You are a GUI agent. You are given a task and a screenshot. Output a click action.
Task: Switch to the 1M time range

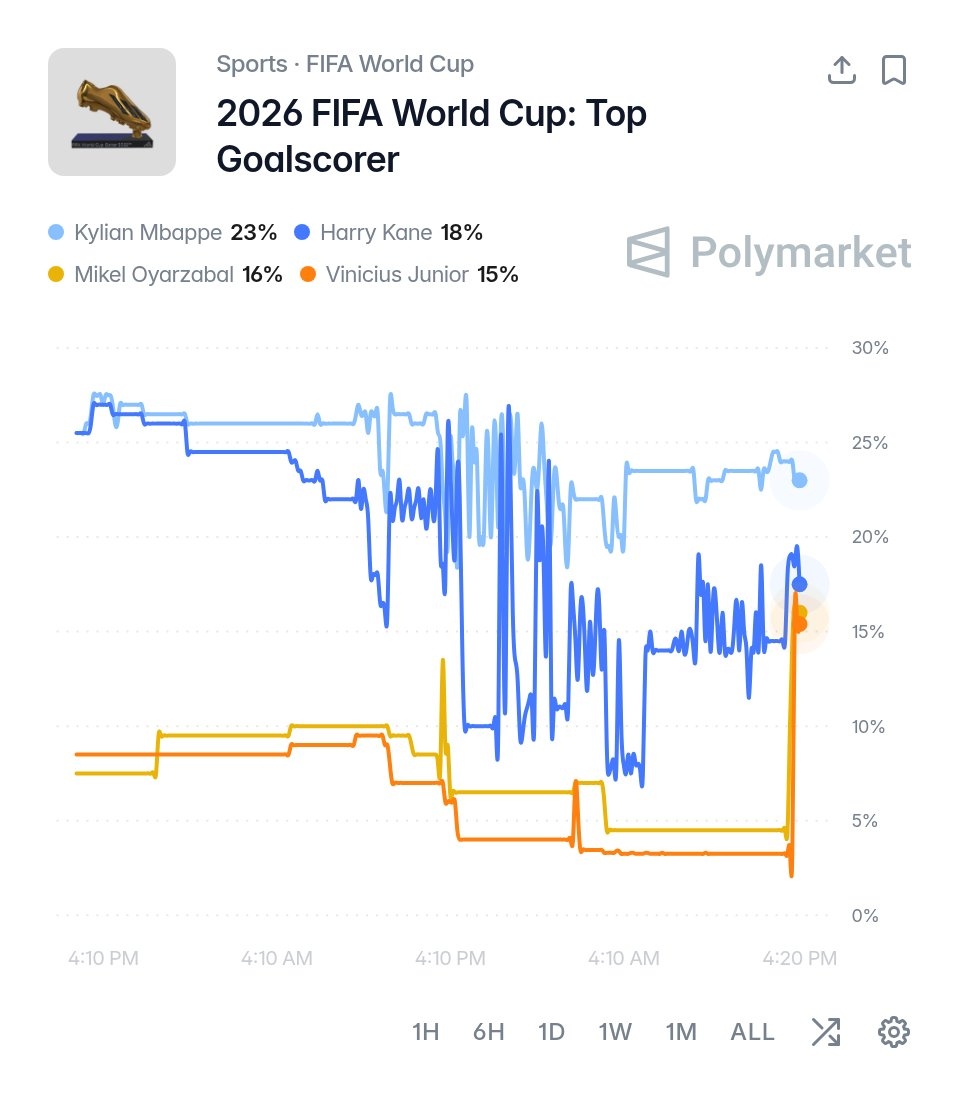[x=681, y=1031]
